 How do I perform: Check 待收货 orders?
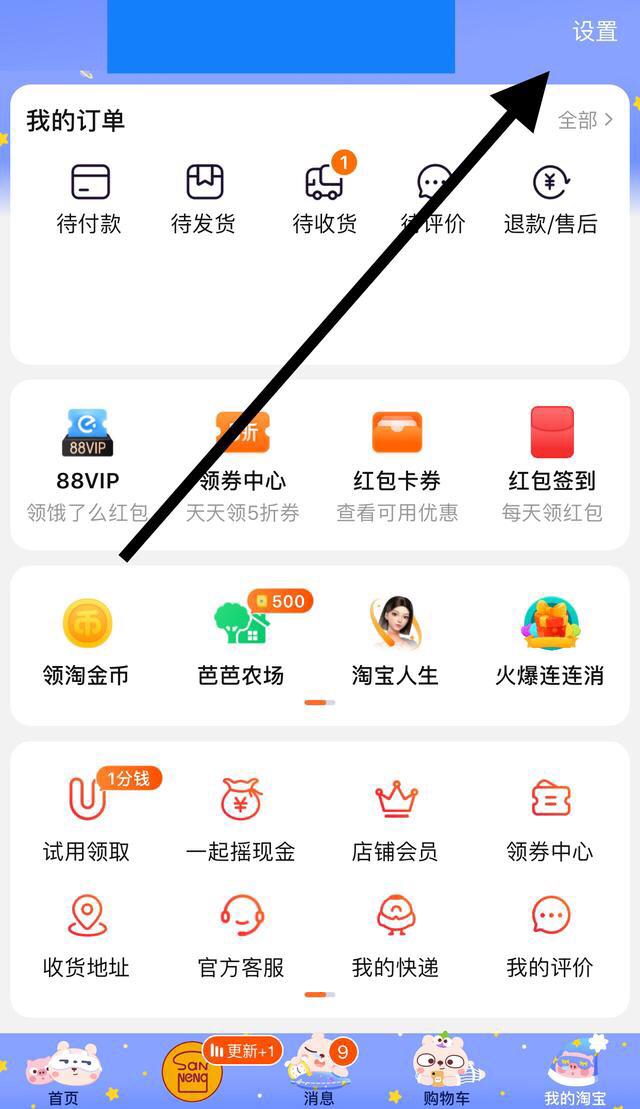pos(324,199)
